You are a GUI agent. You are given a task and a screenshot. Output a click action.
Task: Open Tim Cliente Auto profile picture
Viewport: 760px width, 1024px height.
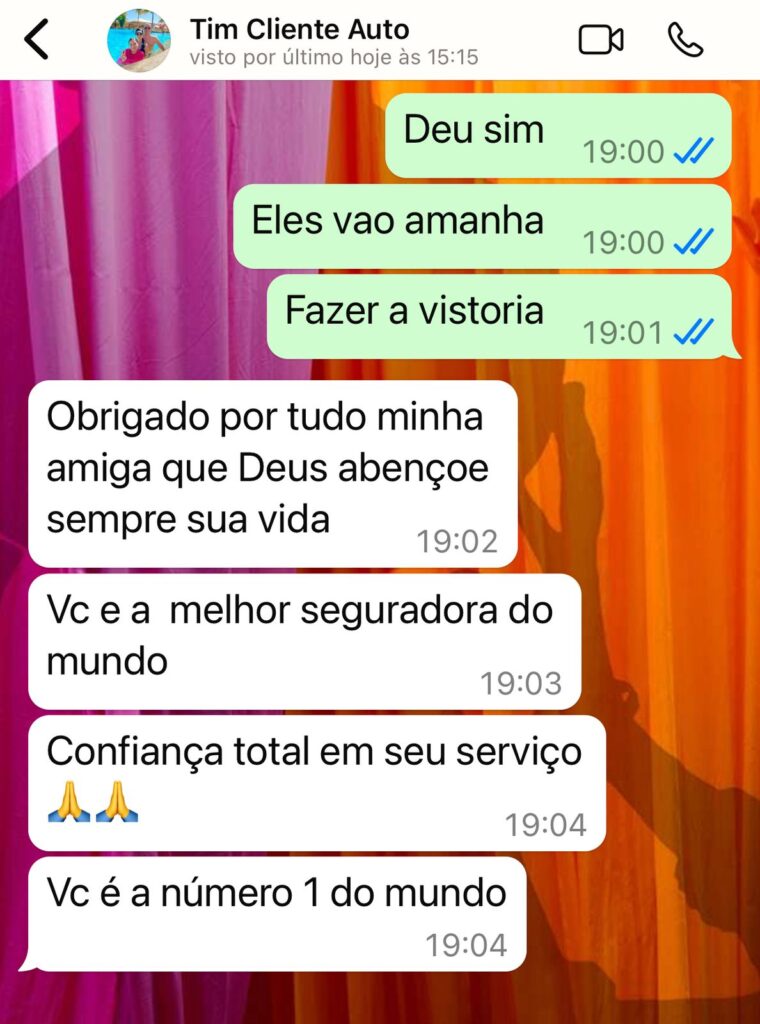tap(138, 40)
